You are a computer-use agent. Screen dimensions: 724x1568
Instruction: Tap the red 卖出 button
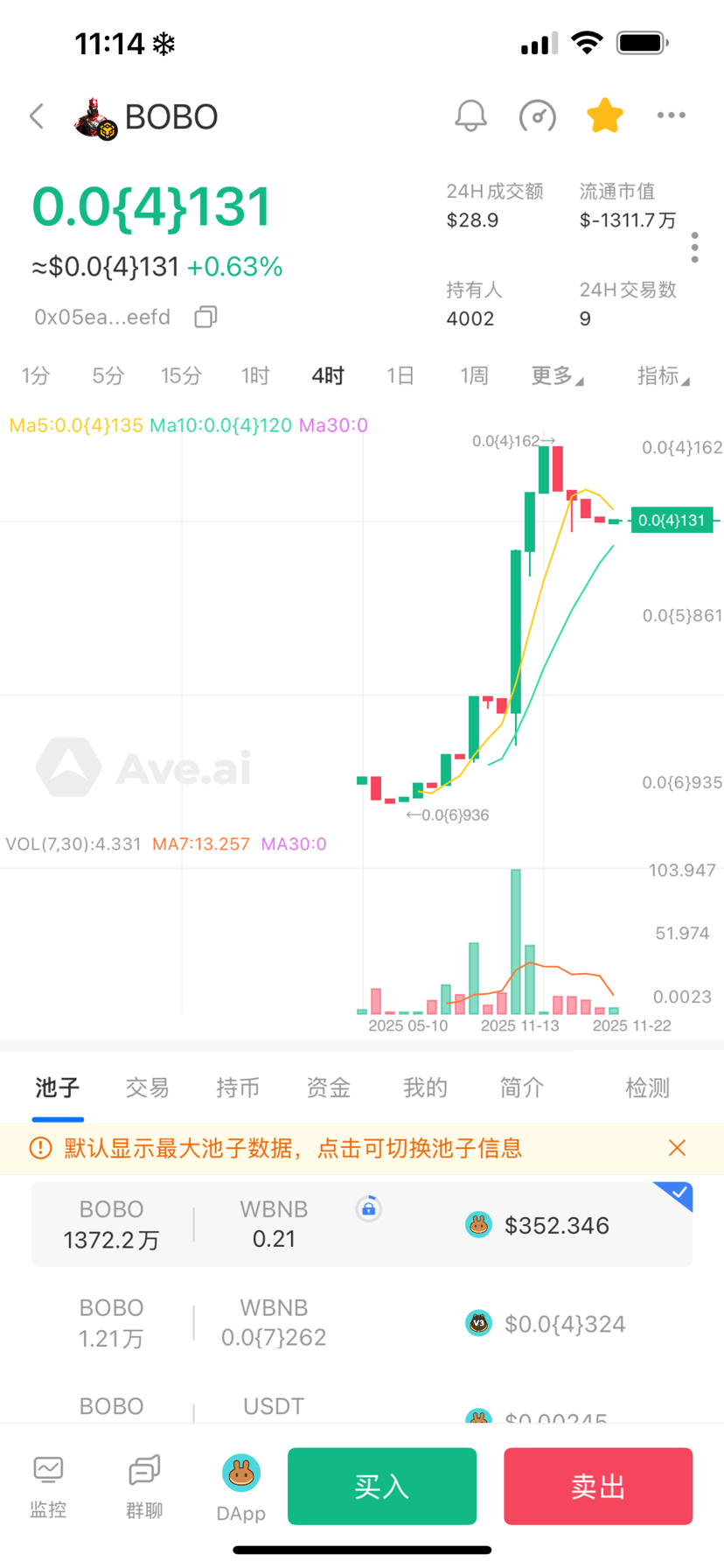[x=598, y=1486]
